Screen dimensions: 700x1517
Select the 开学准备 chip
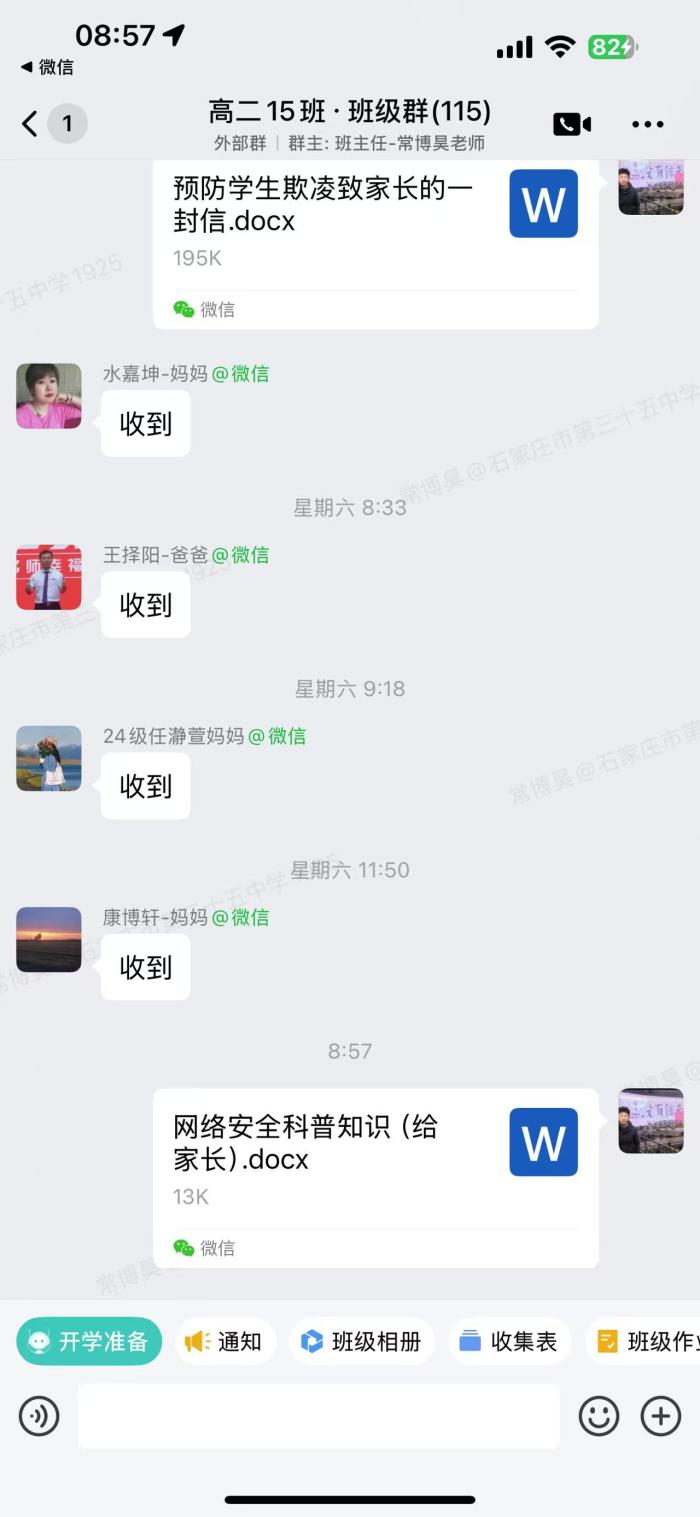[x=89, y=1341]
